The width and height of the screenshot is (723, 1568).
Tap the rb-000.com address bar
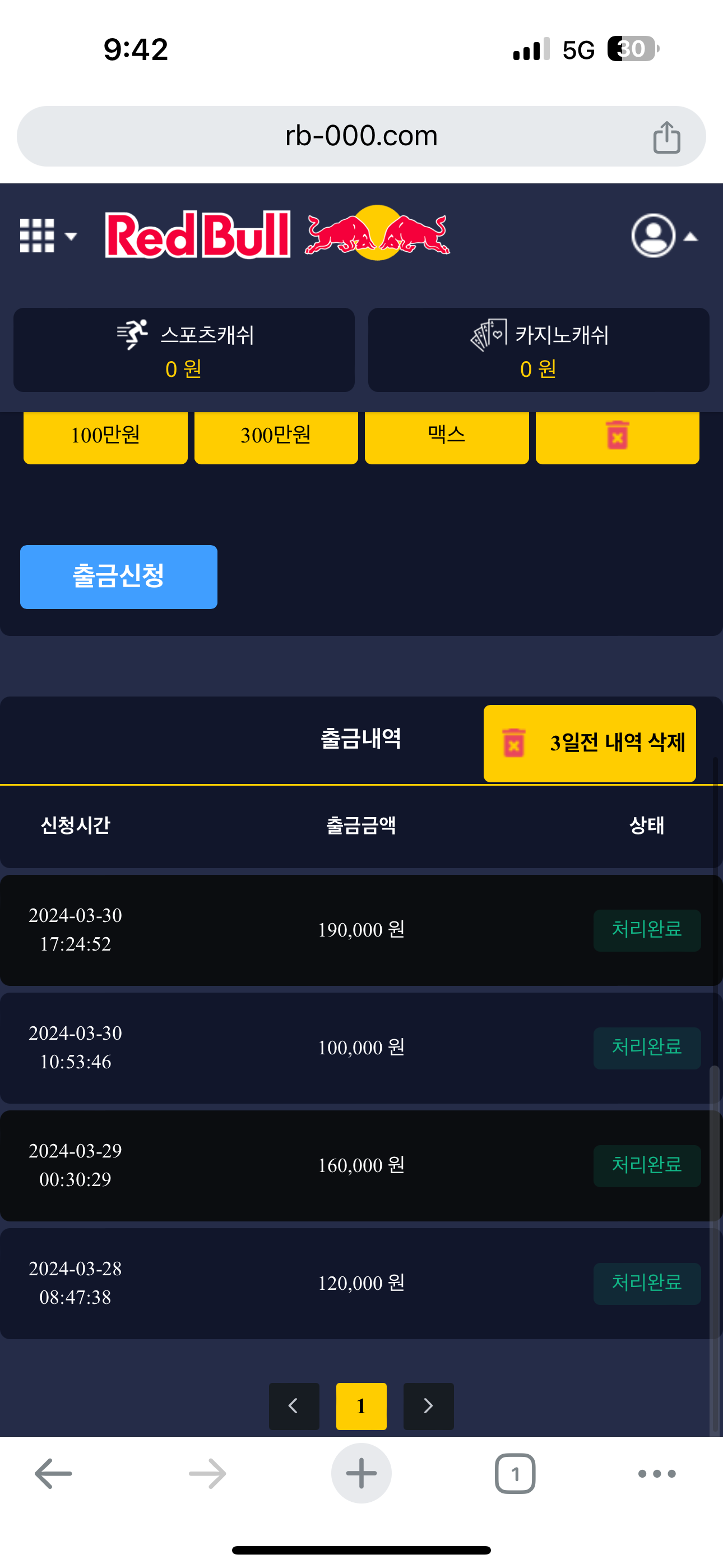(360, 136)
